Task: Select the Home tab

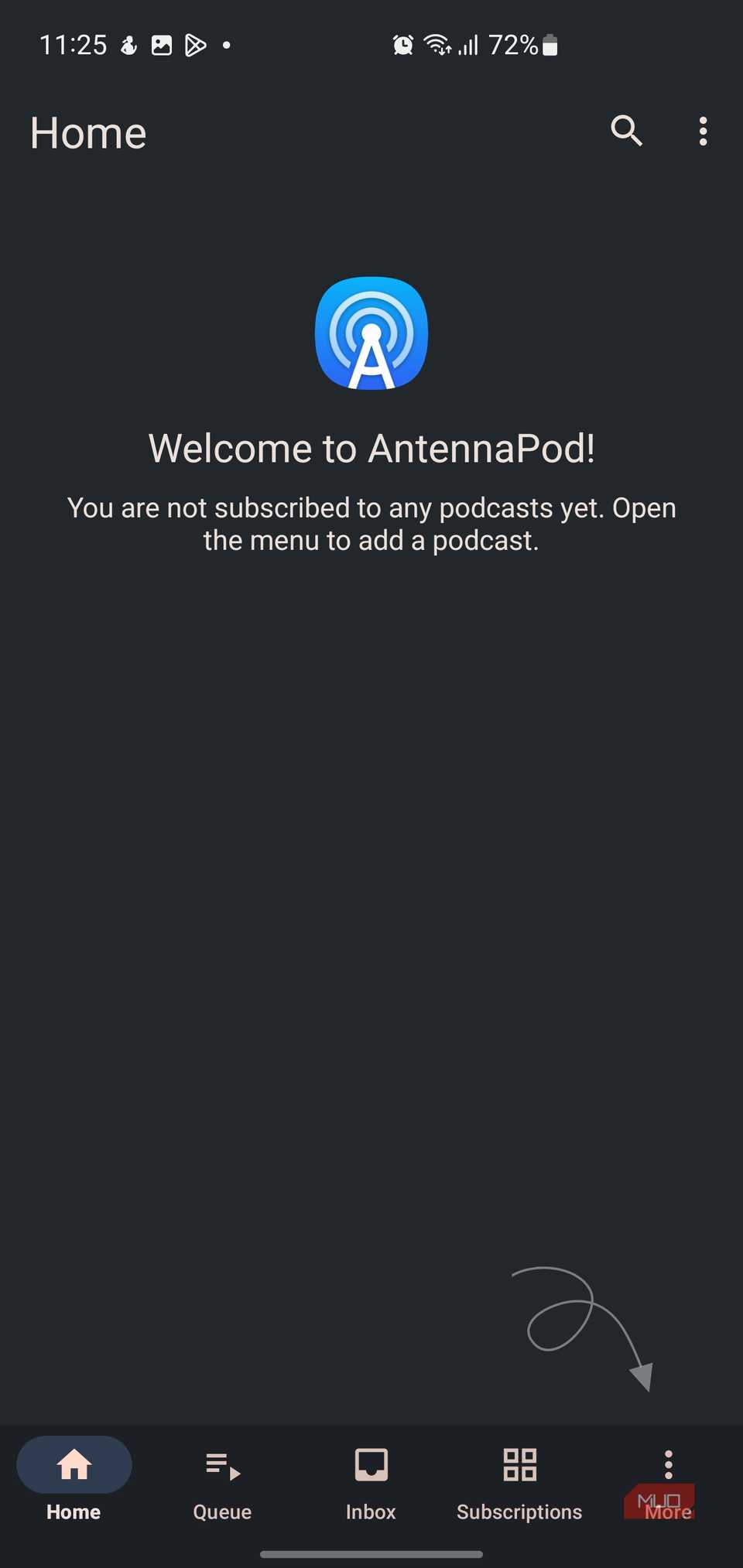Action: (74, 1479)
